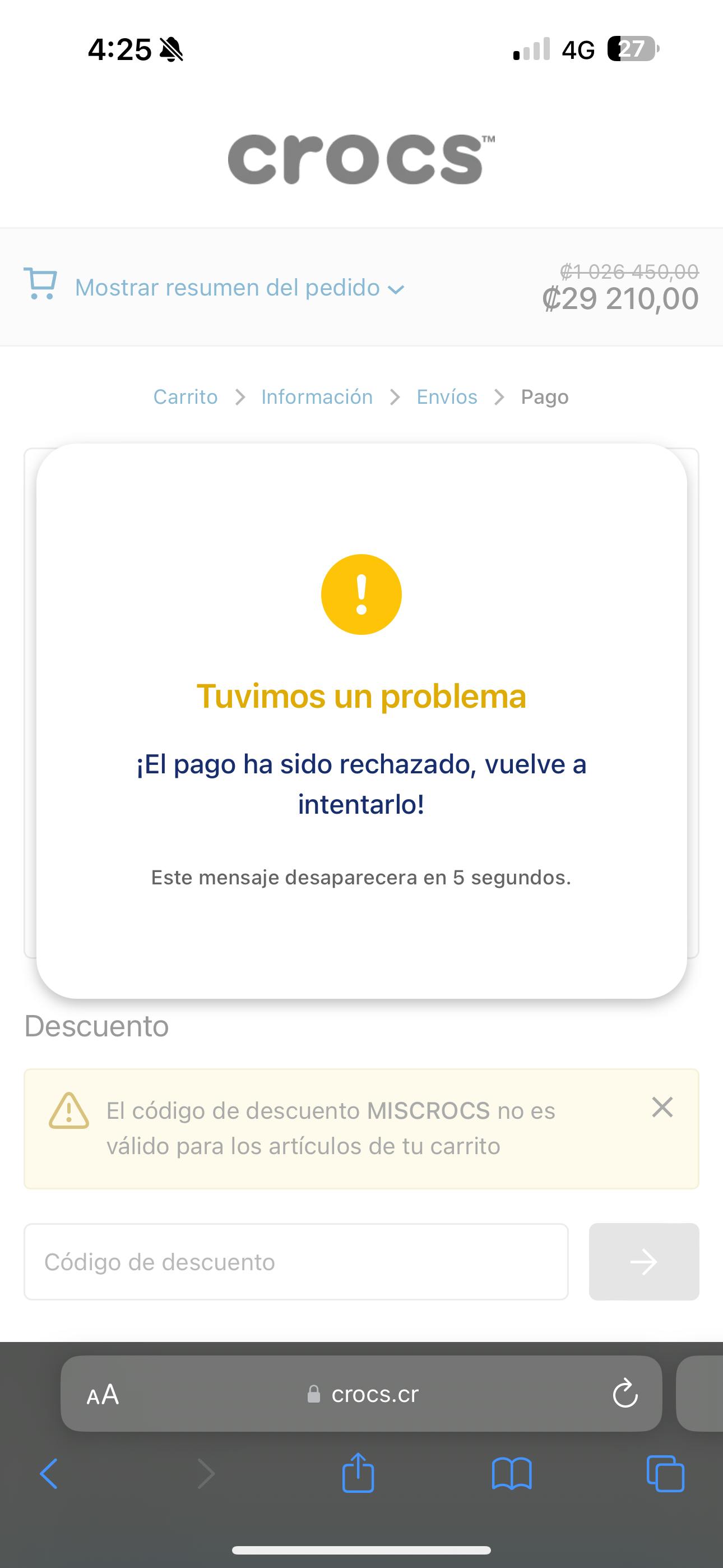This screenshot has height=1568, width=723.
Task: Expand Mostrar resumen del pedido
Action: (x=237, y=287)
